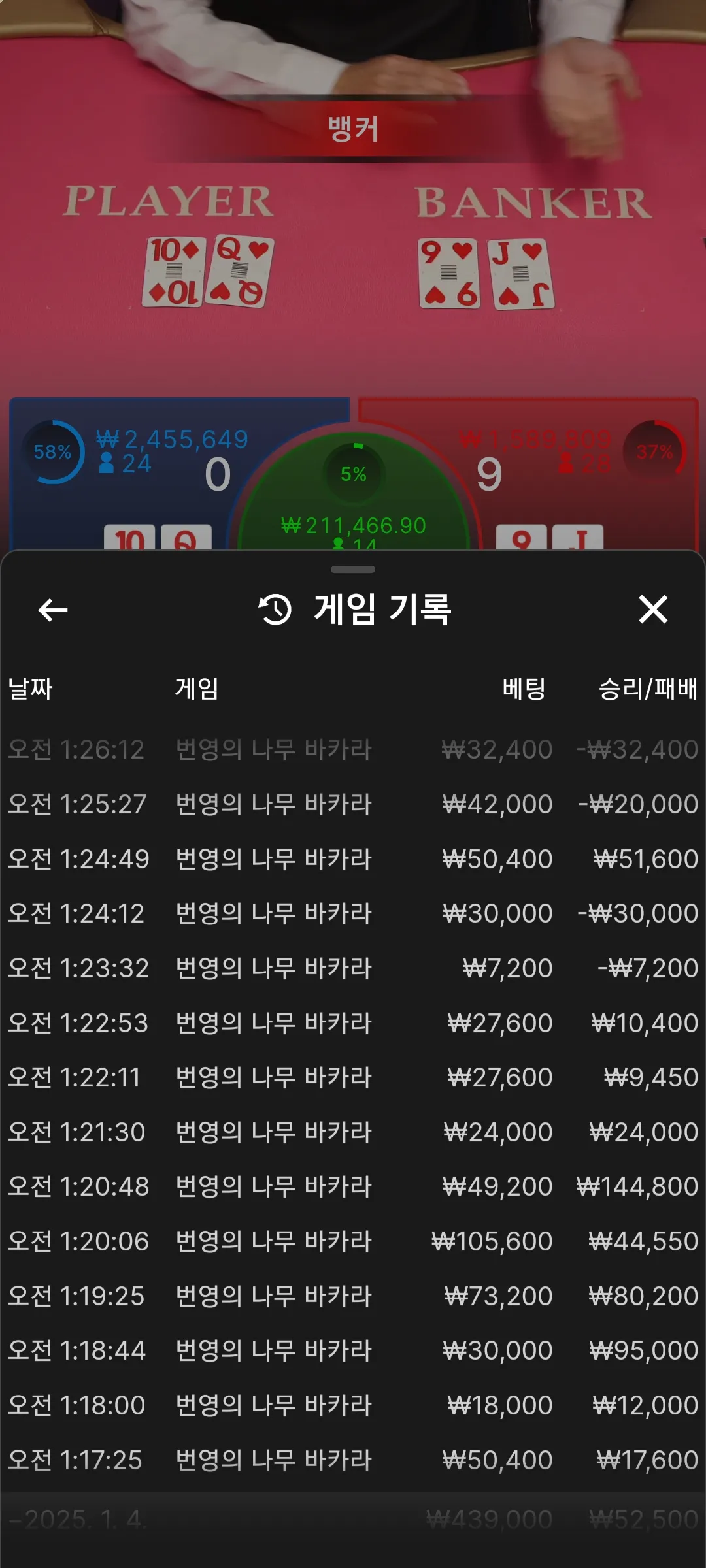Close the game history panel
This screenshot has height=1568, width=706.
click(652, 610)
